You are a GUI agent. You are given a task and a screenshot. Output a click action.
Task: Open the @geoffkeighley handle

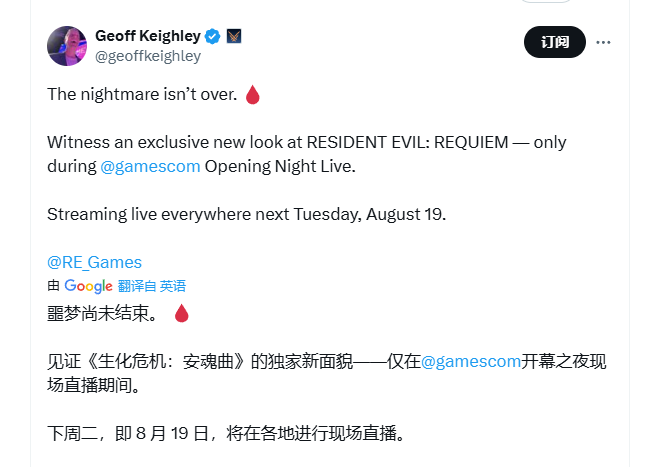pyautogui.click(x=148, y=56)
